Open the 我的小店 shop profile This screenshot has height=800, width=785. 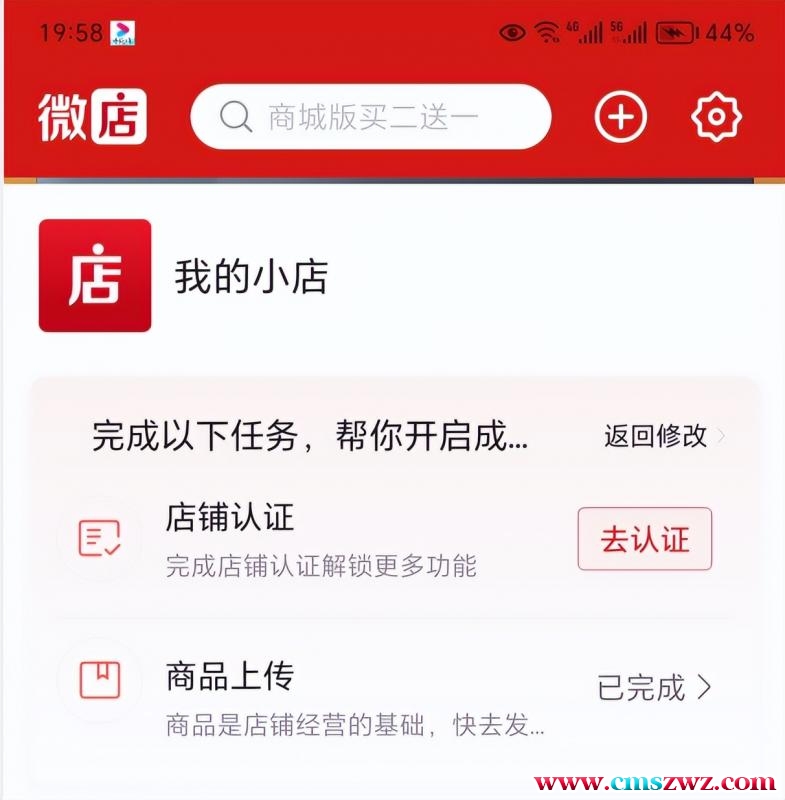(250, 277)
